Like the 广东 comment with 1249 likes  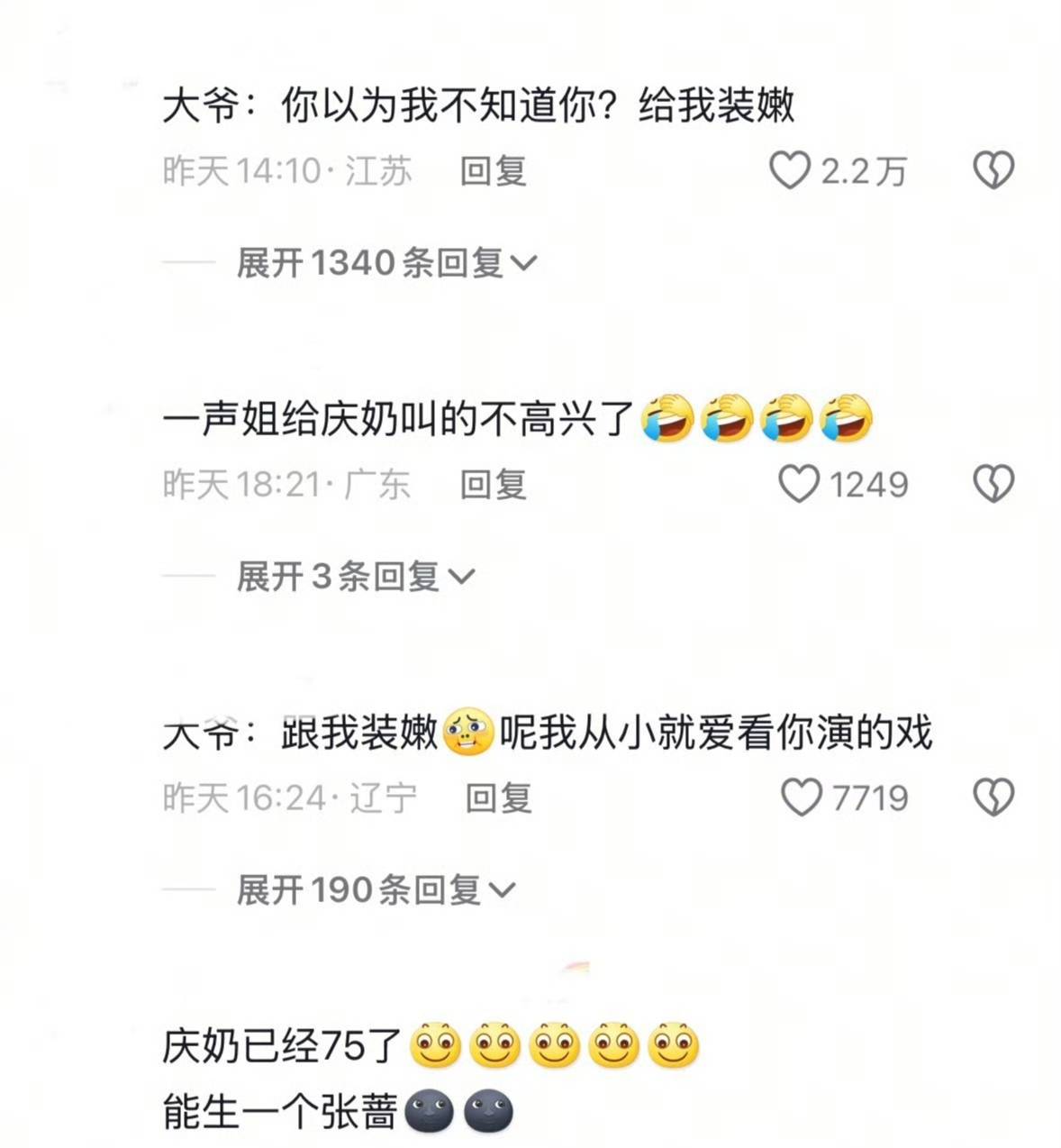click(798, 484)
